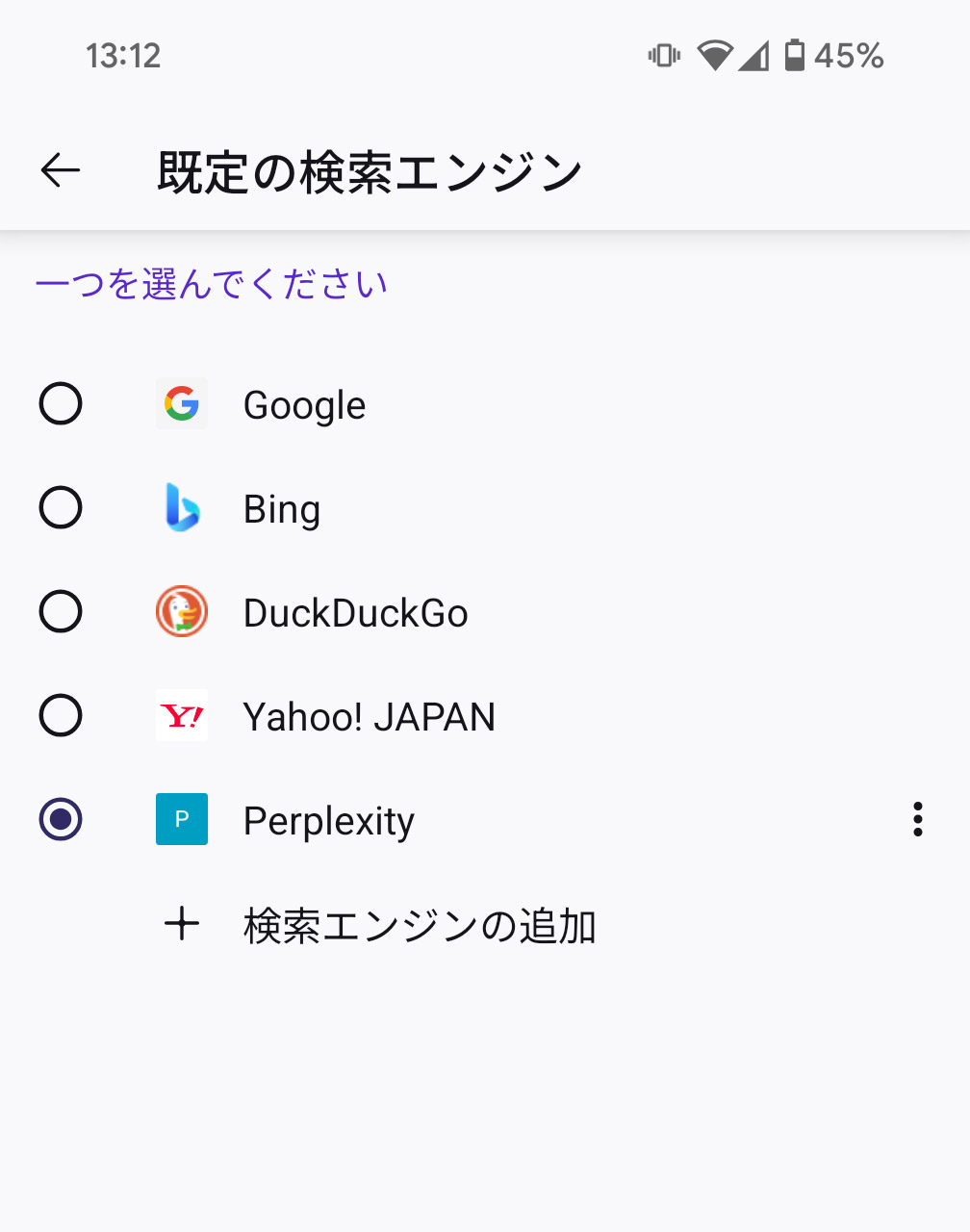Click the DuckDuckGo duck icon
970x1232 pixels.
(182, 611)
